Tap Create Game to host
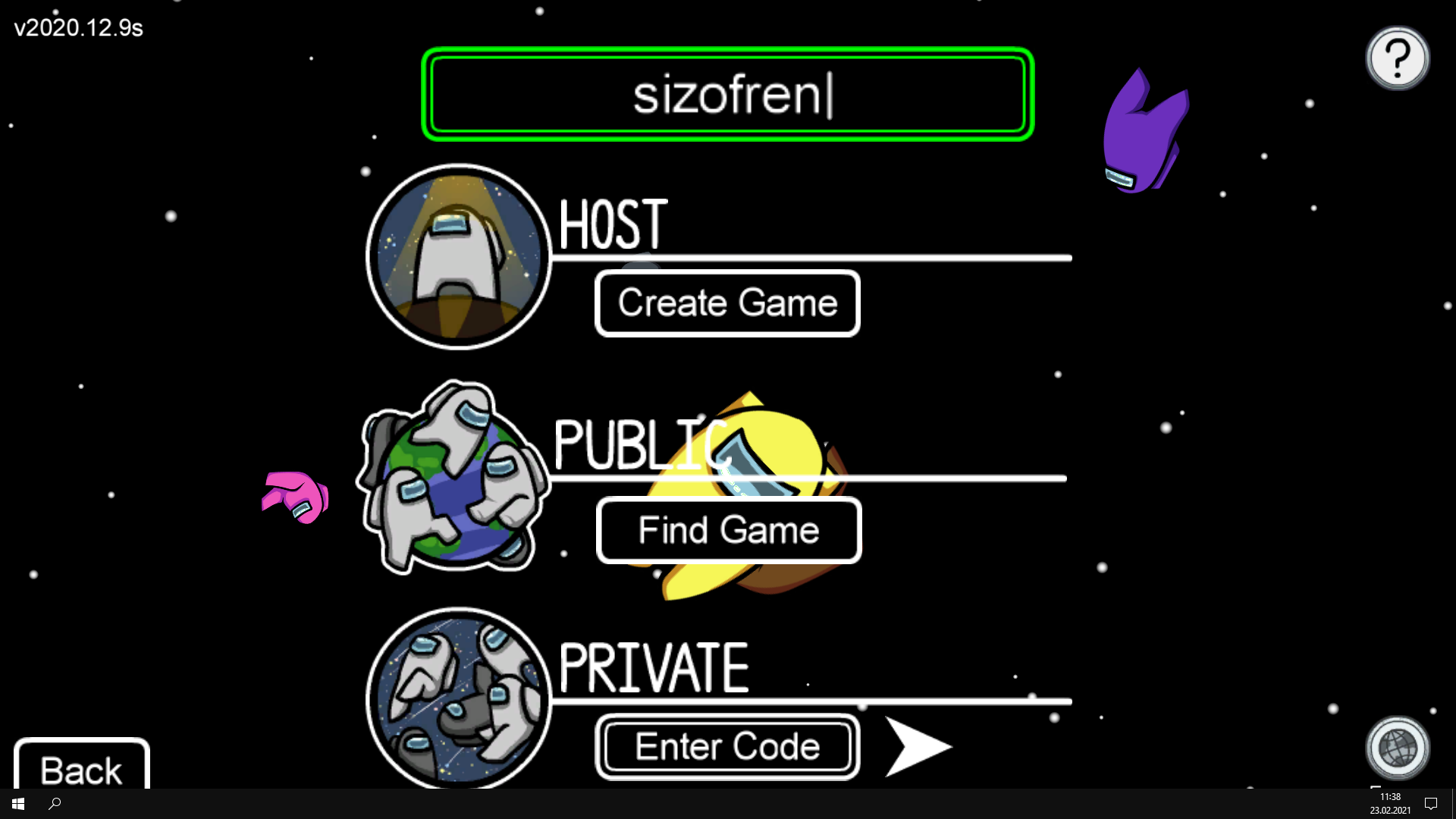This screenshot has width=1456, height=819. coord(727,303)
